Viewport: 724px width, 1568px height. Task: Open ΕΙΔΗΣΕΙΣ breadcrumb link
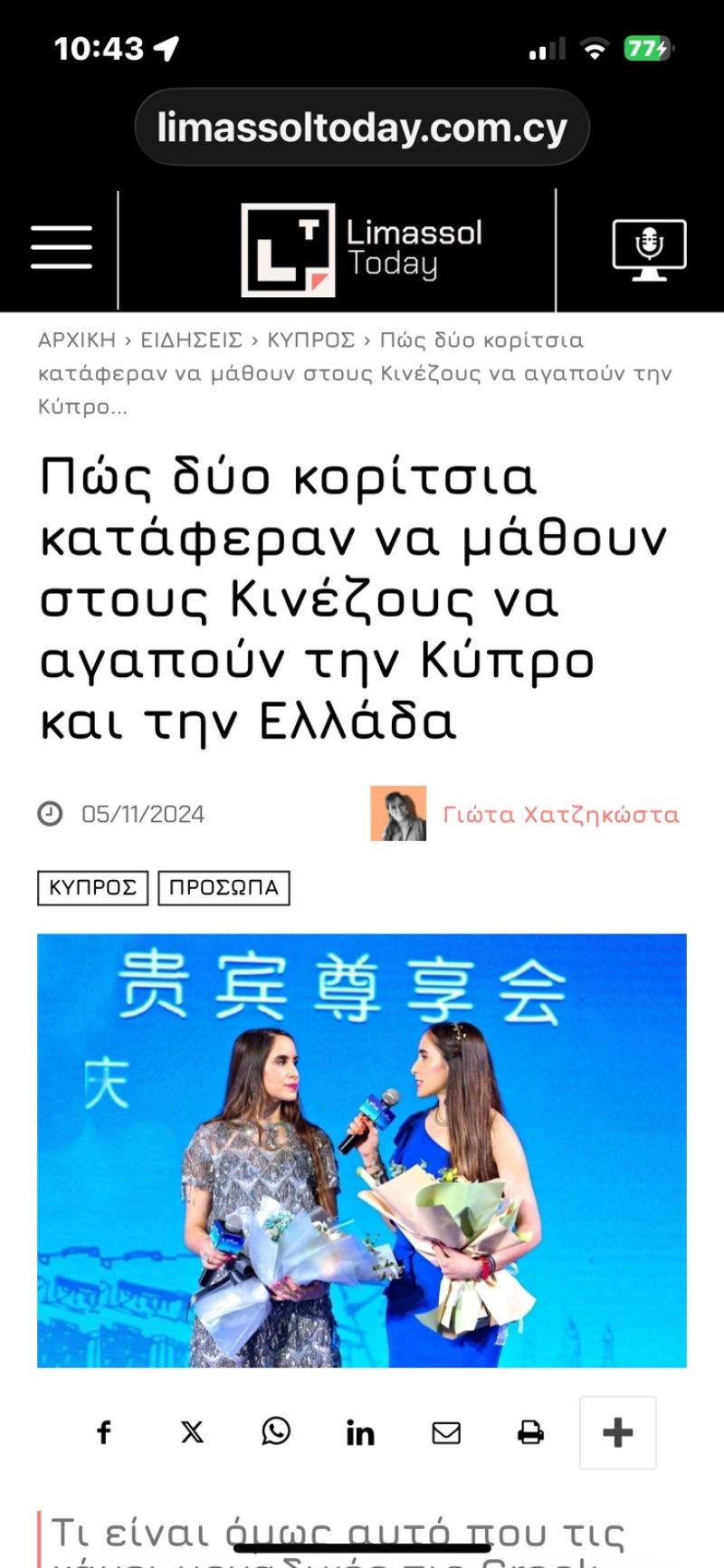click(x=191, y=340)
